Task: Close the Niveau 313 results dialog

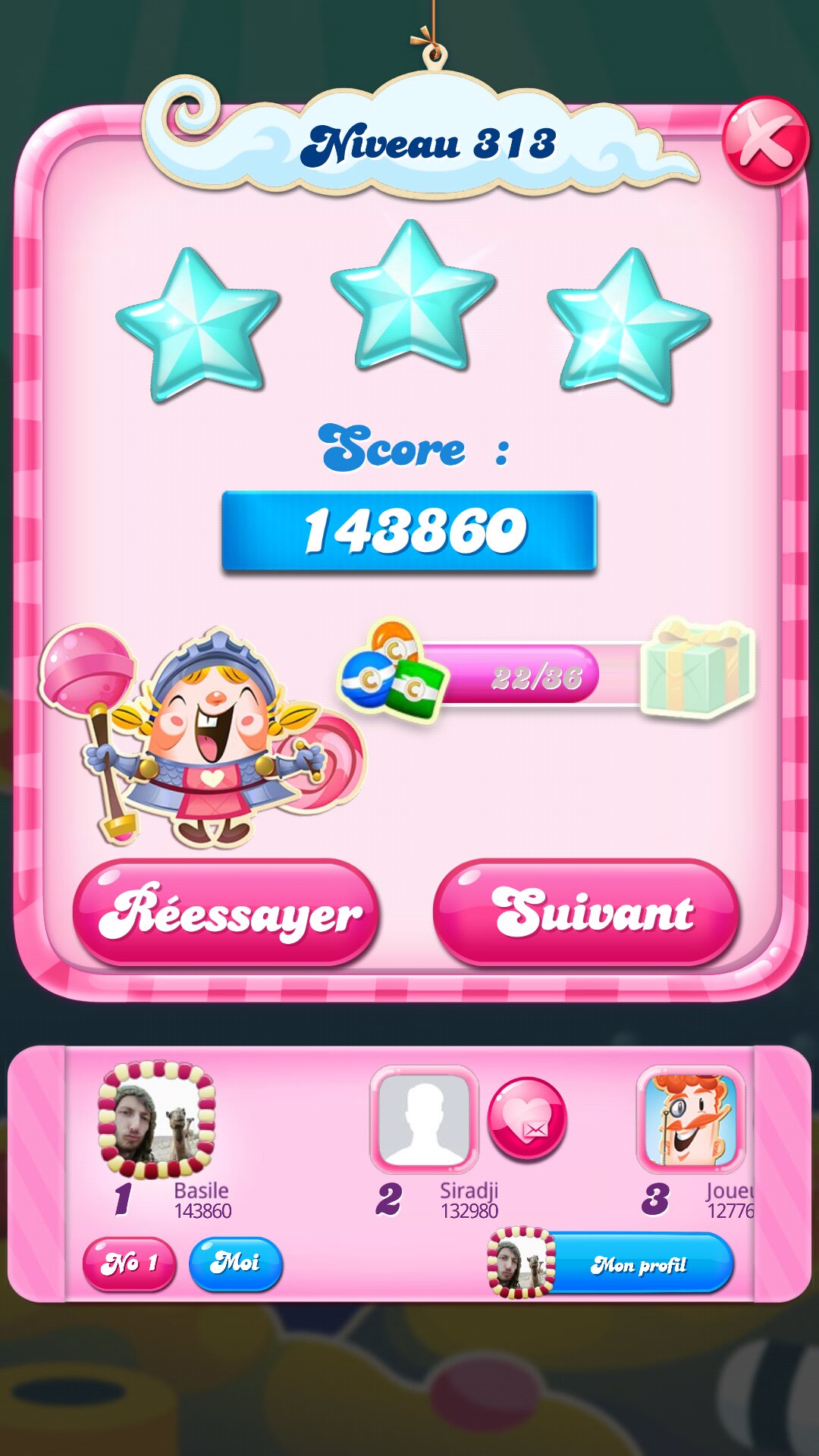Action: [764, 141]
